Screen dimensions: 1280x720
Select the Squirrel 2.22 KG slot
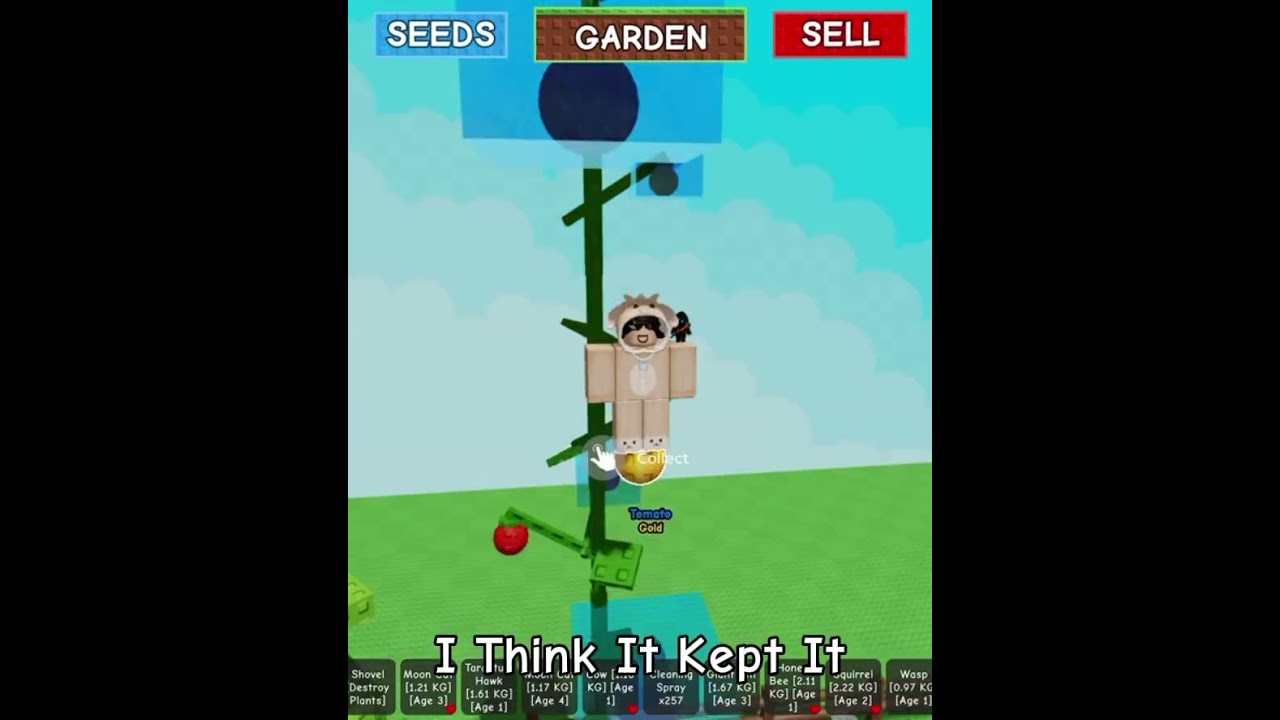click(x=852, y=687)
